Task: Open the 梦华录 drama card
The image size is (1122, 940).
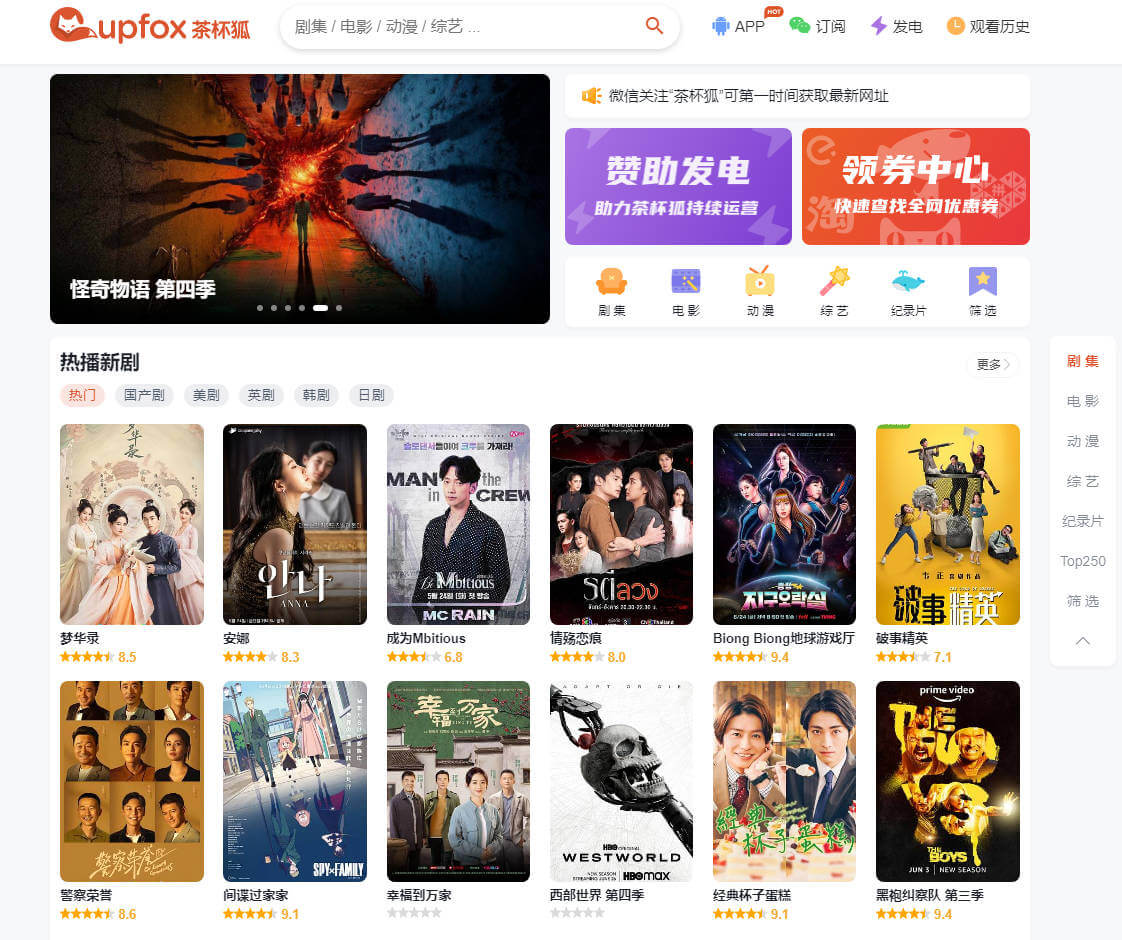Action: tap(131, 525)
